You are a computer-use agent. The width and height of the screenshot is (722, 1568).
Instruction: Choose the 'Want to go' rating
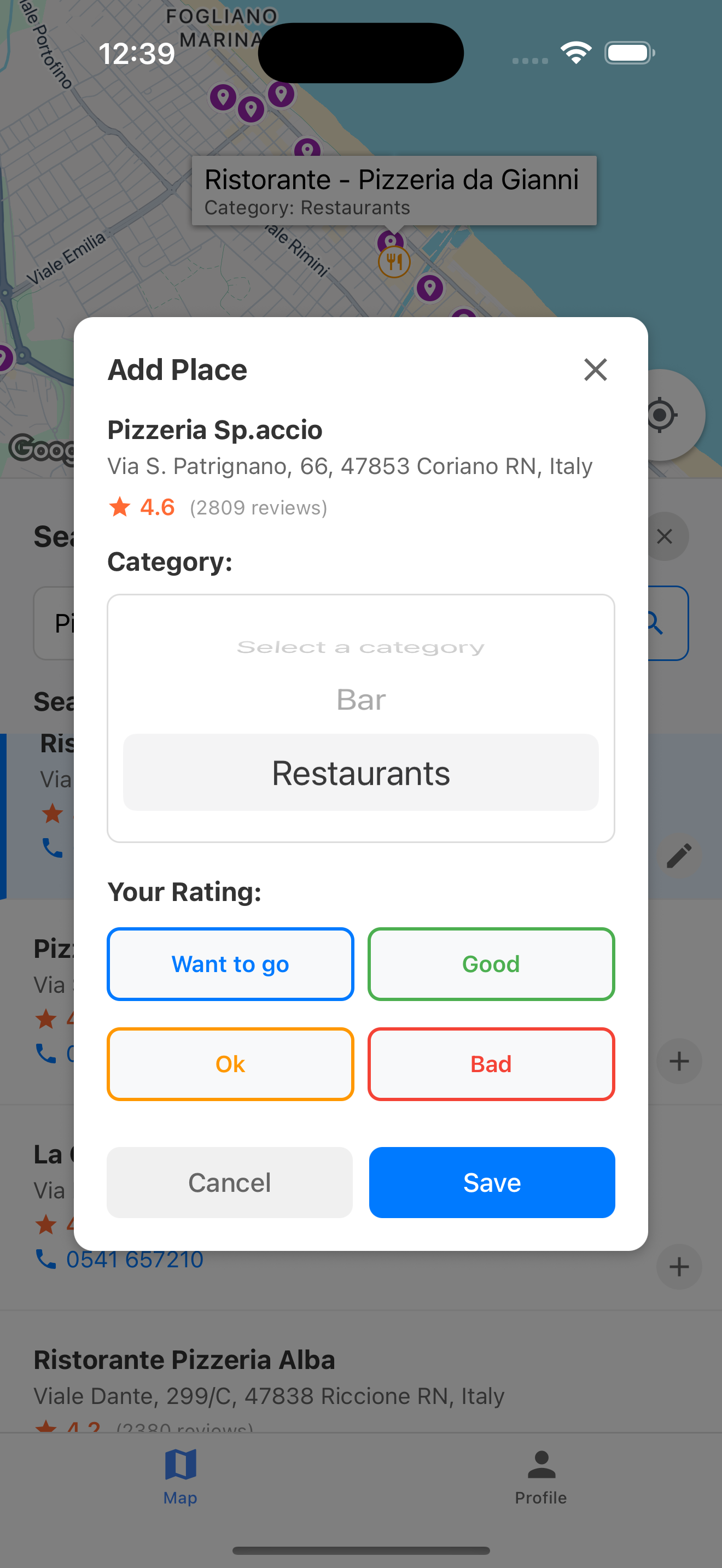tap(230, 964)
